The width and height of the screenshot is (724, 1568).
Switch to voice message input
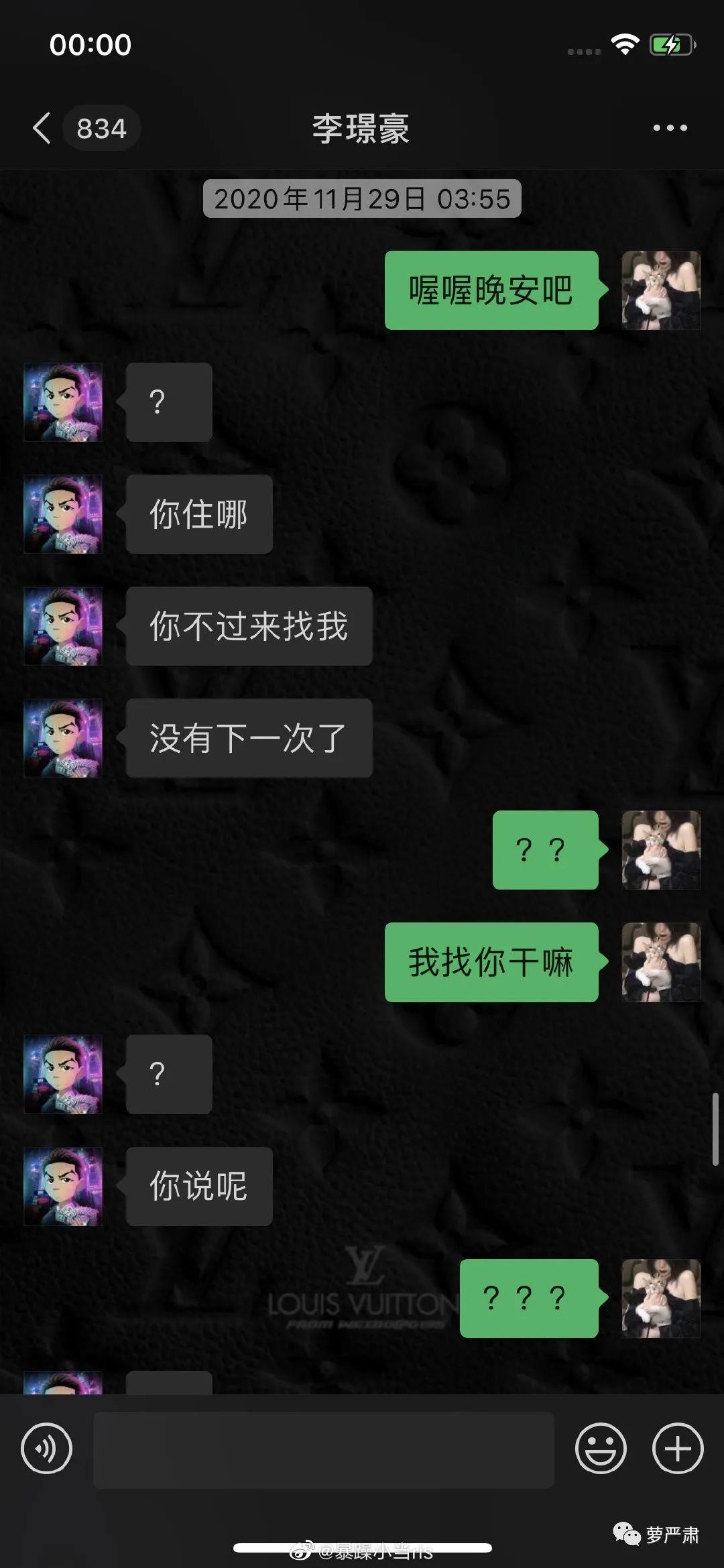coord(46,1449)
